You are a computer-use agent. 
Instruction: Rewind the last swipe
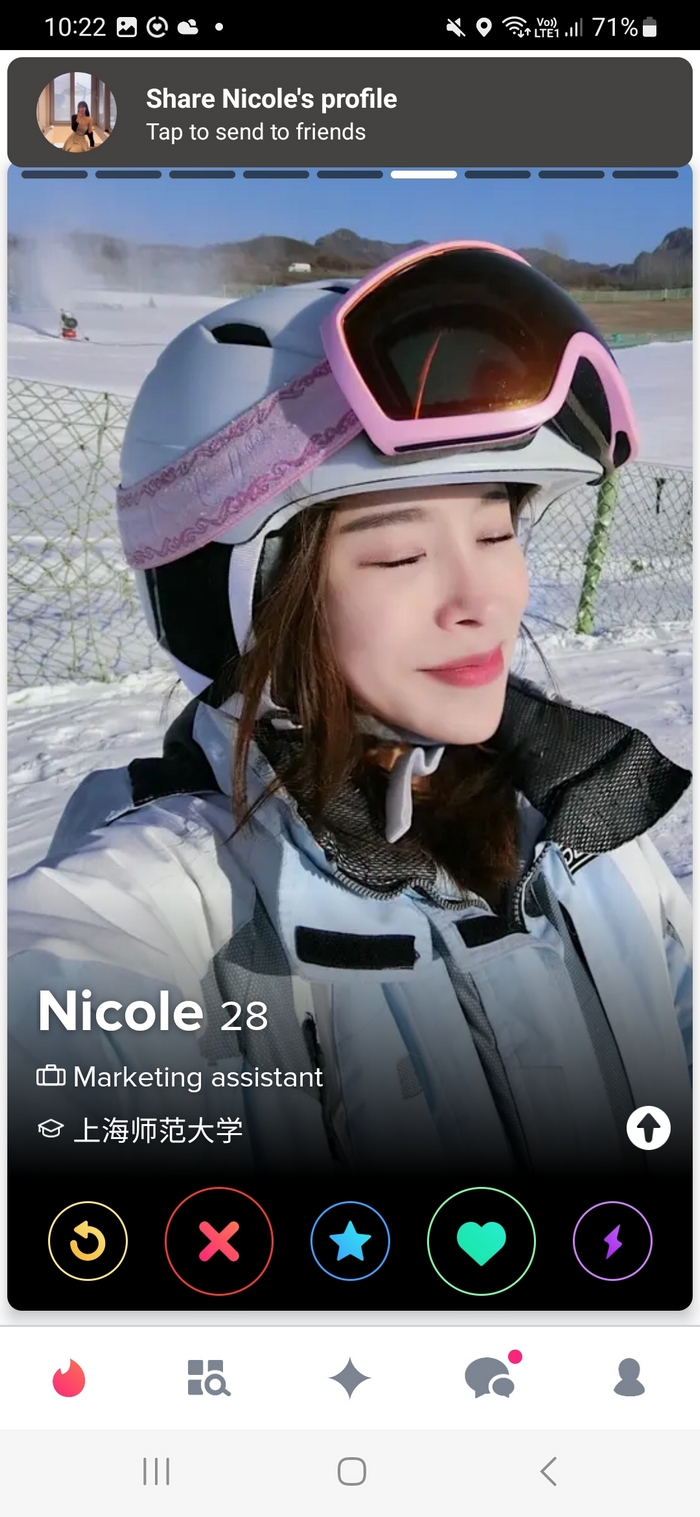88,1241
